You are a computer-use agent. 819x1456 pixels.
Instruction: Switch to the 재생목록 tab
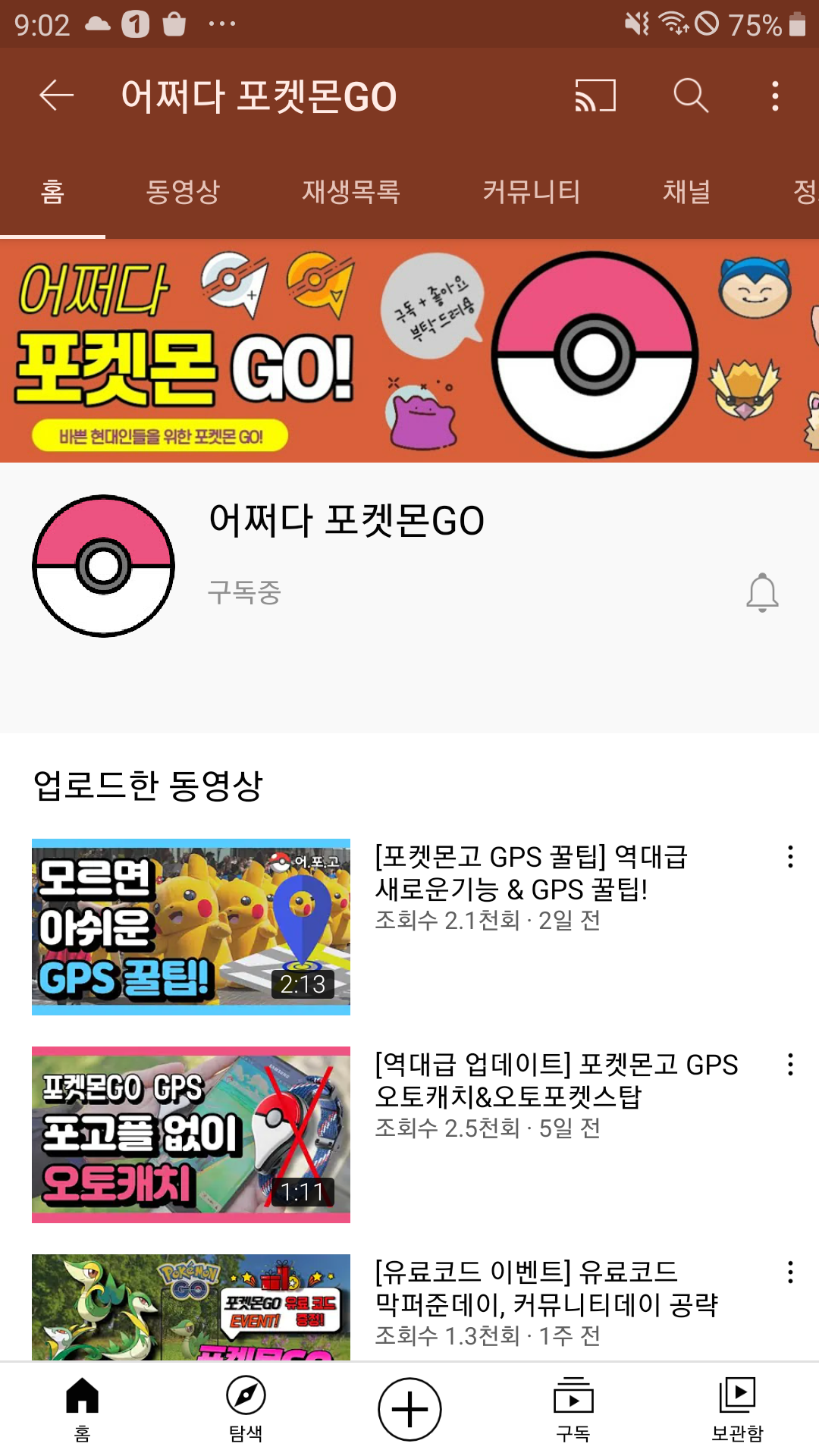(x=350, y=191)
